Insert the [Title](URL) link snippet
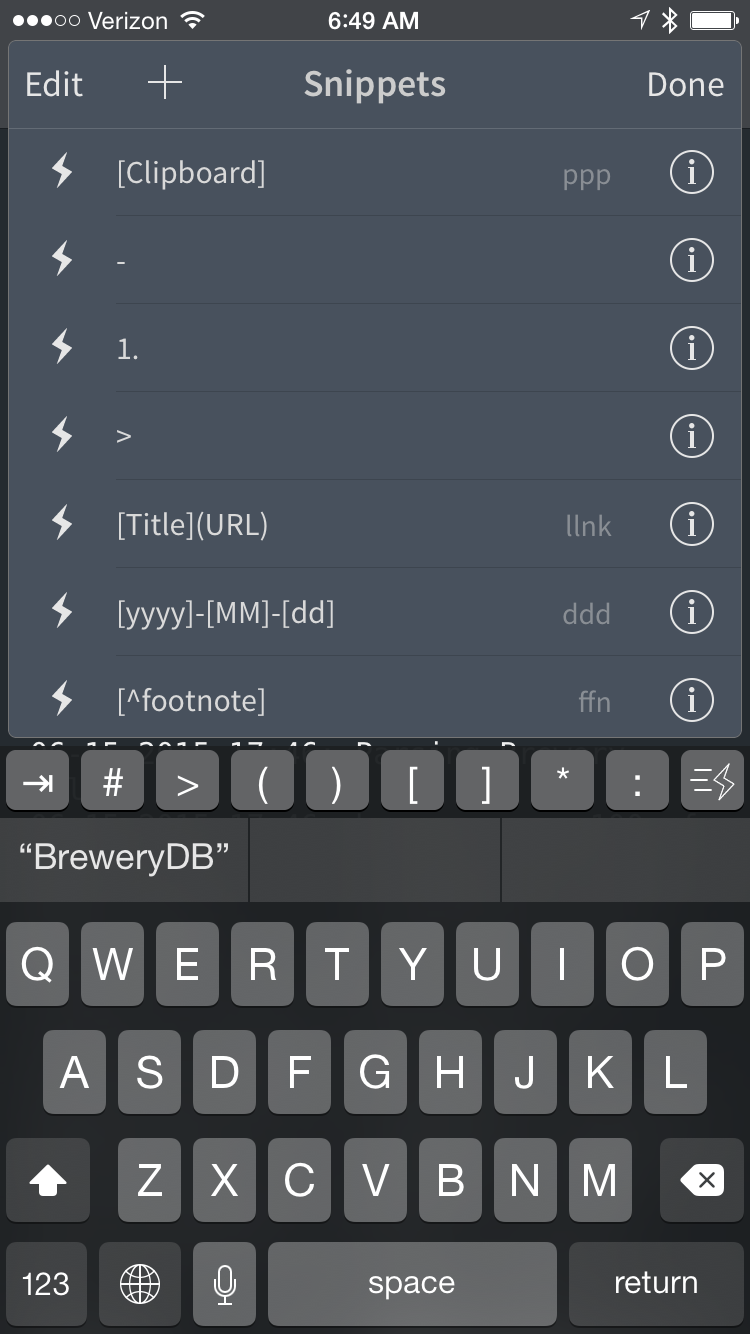 [x=192, y=525]
